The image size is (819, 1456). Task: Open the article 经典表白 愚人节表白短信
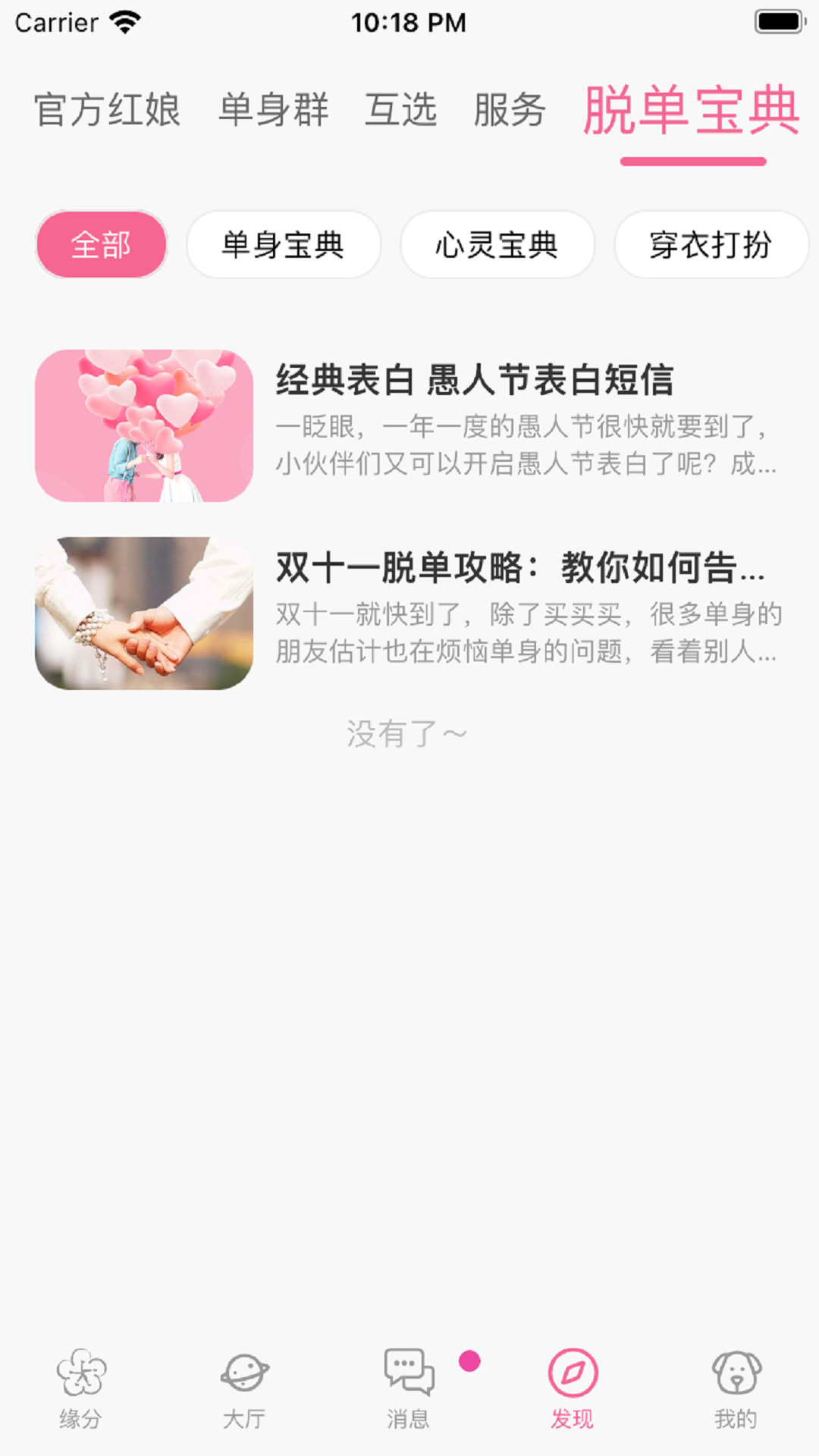474,380
